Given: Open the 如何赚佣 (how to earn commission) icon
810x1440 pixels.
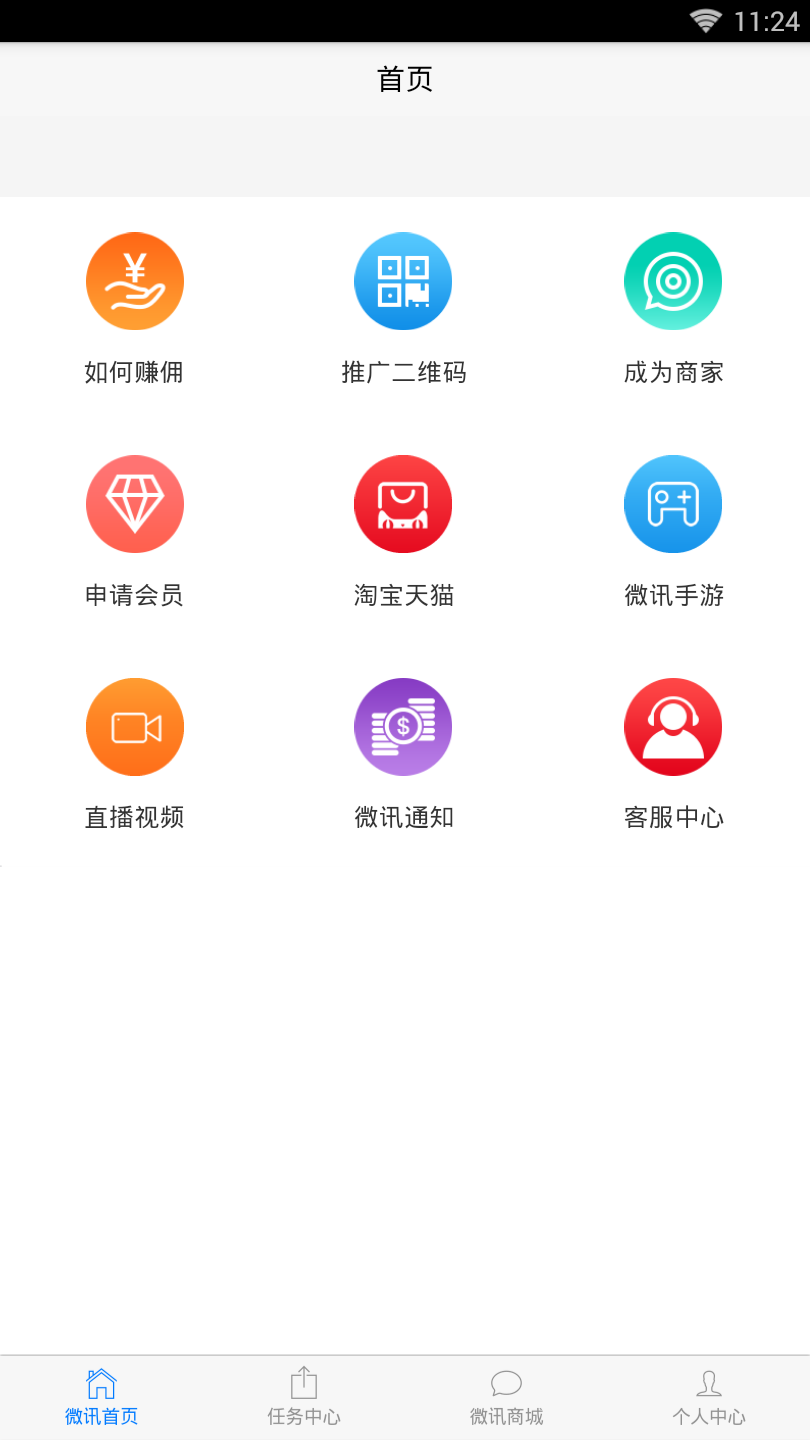Looking at the screenshot, I should 135,281.
